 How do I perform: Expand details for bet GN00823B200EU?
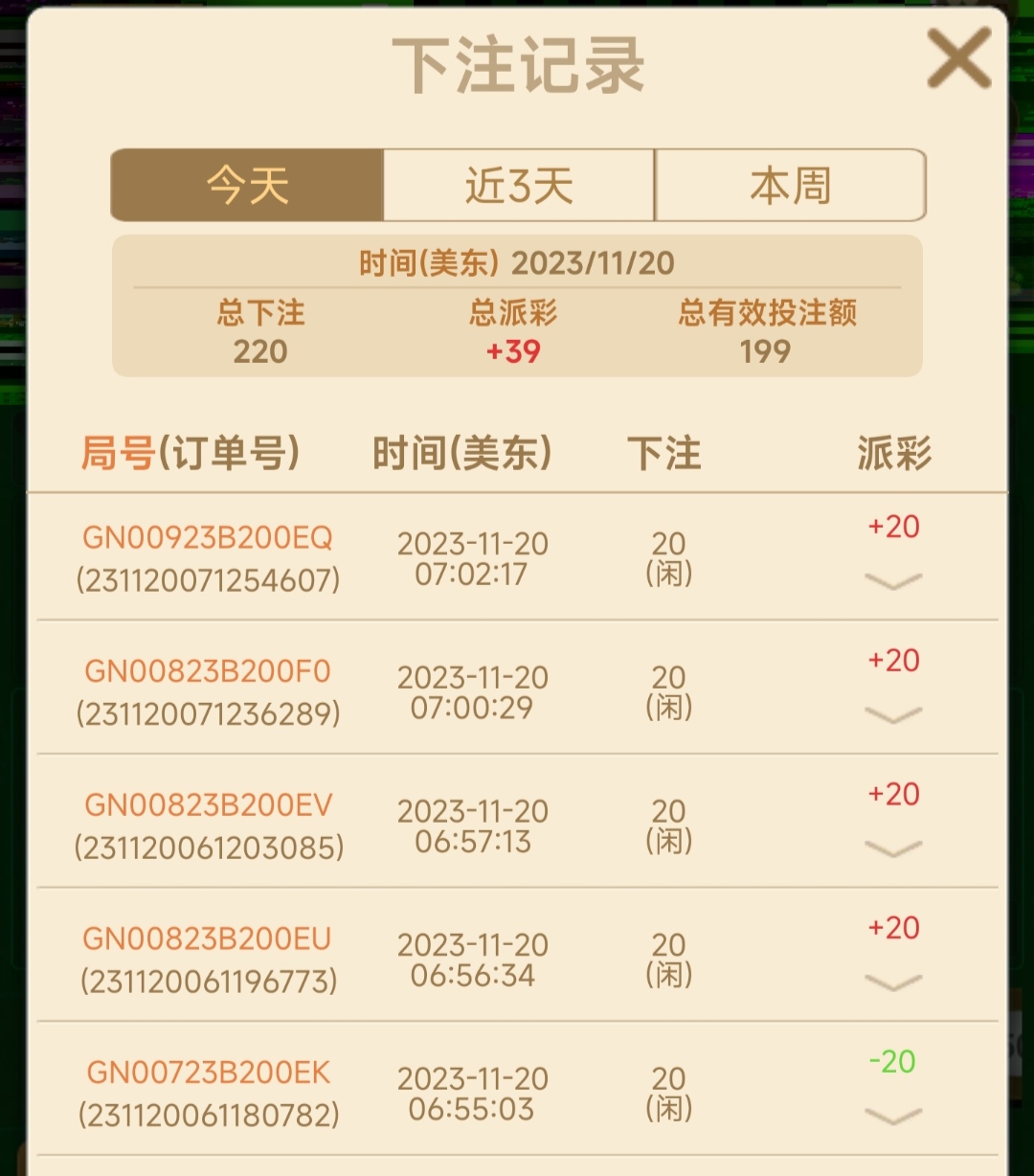(892, 983)
